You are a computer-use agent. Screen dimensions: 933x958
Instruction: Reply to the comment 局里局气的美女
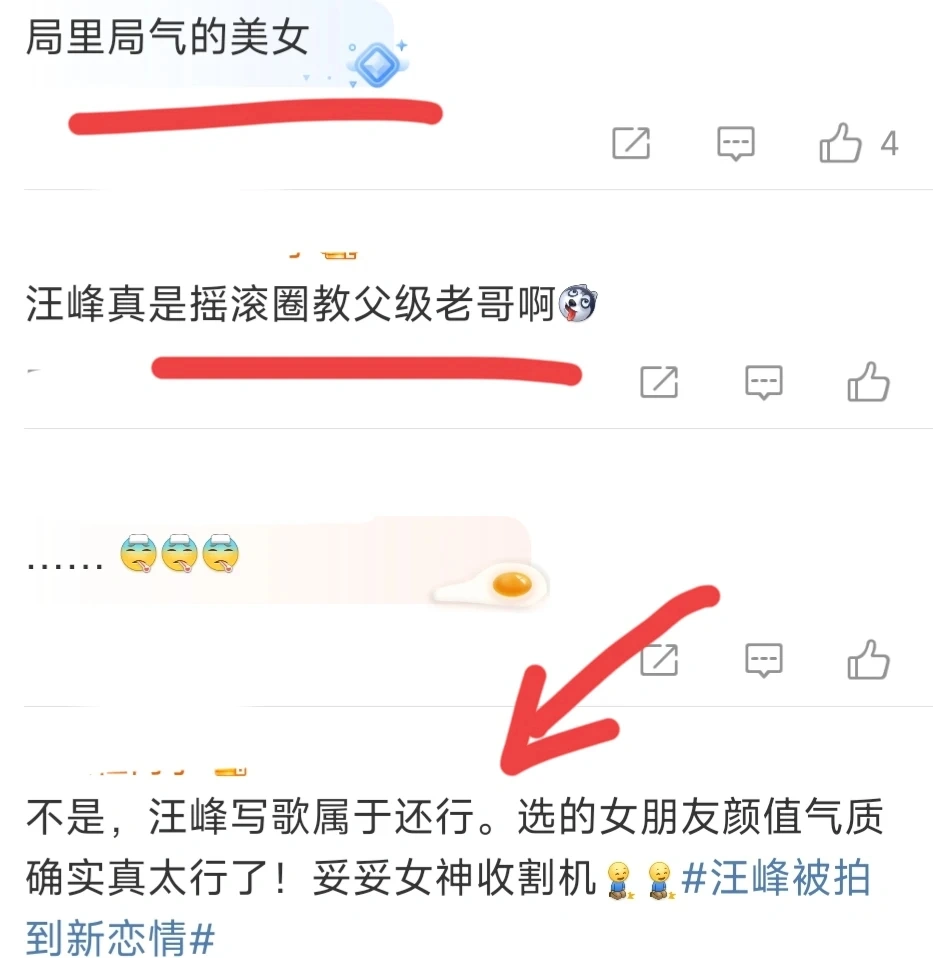(736, 144)
